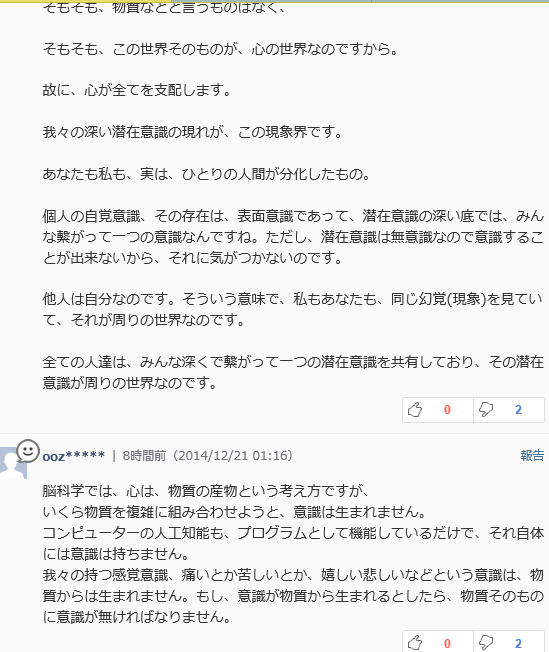549x652 pixels.
Task: Open ooz***** user profile
Action: (74, 456)
